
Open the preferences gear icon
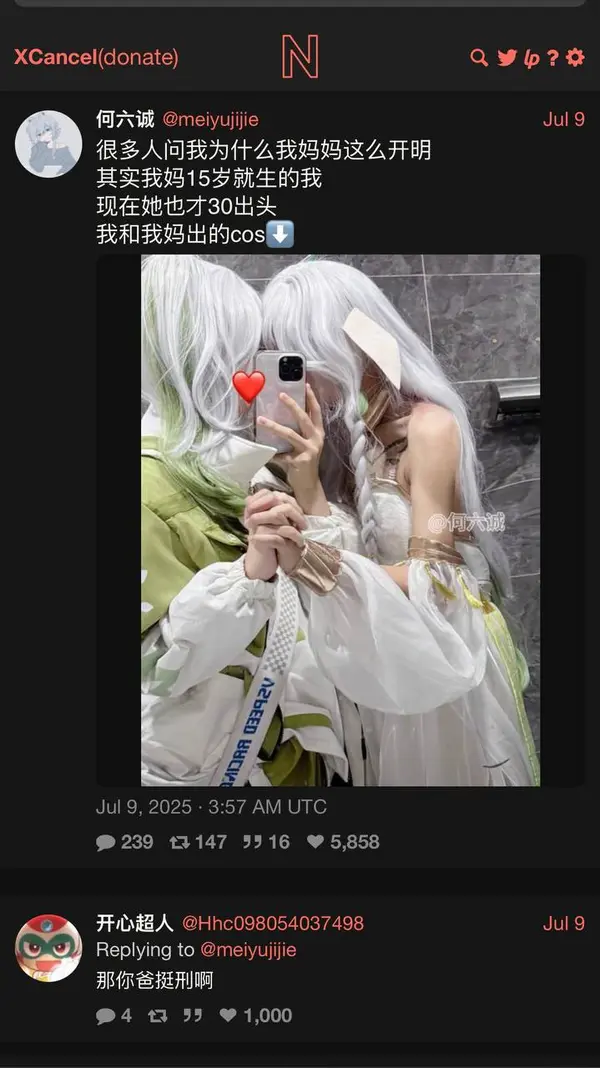(x=575, y=57)
